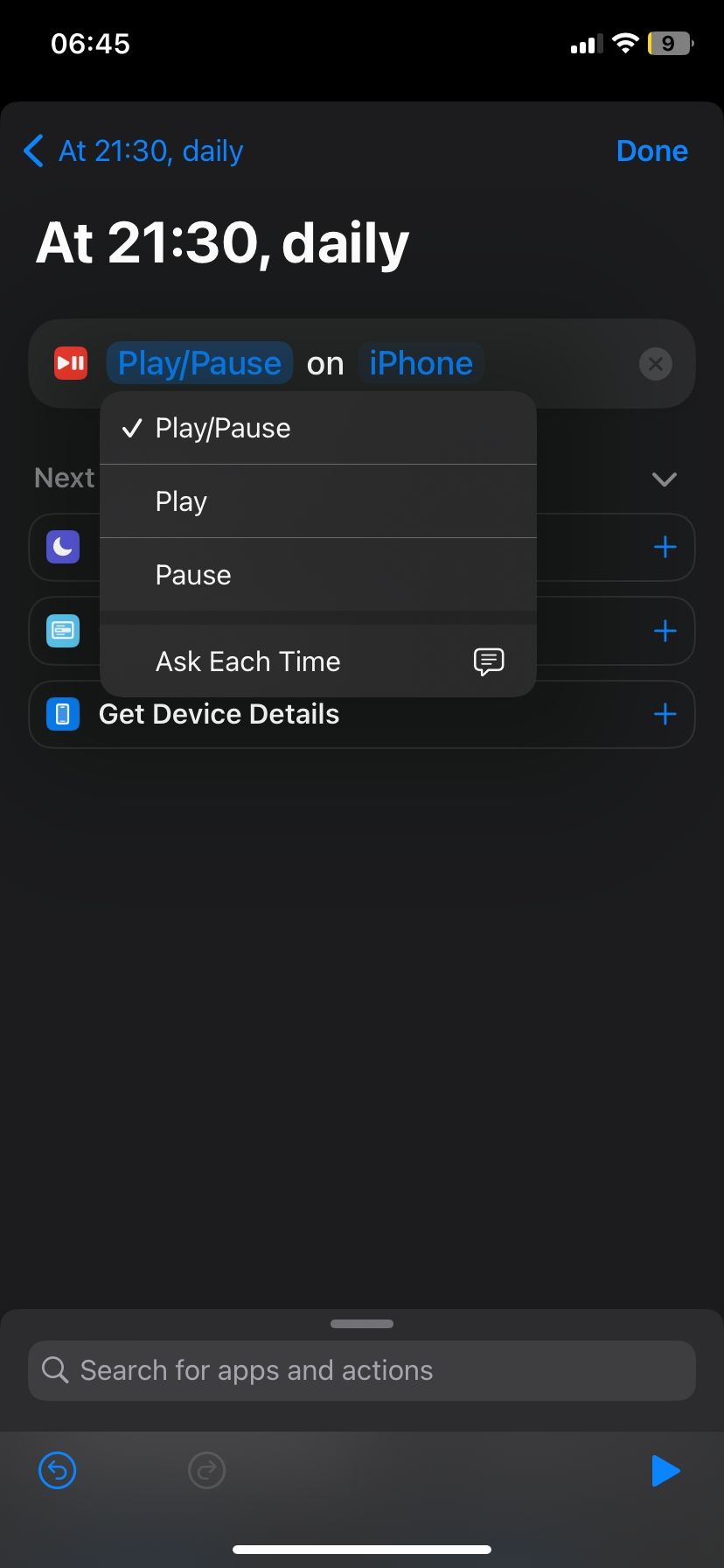Tap the red Play/Pause media action icon
This screenshot has width=724, height=1568.
[x=70, y=362]
